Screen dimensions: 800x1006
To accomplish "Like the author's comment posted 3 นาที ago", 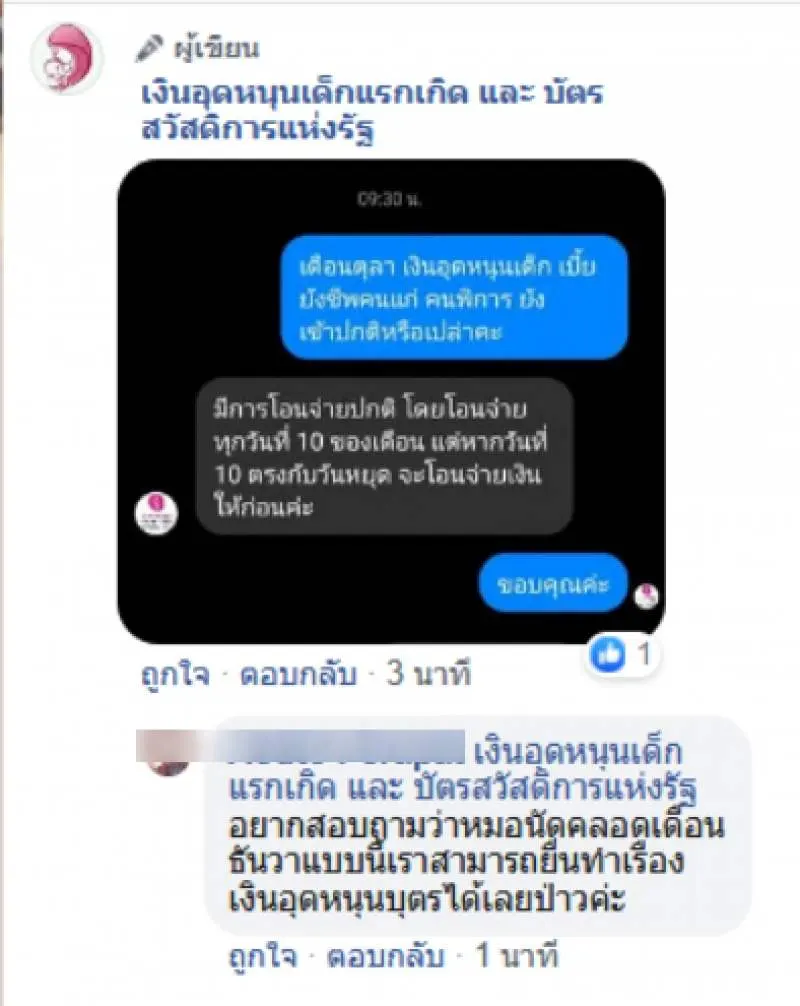I will point(174,675).
